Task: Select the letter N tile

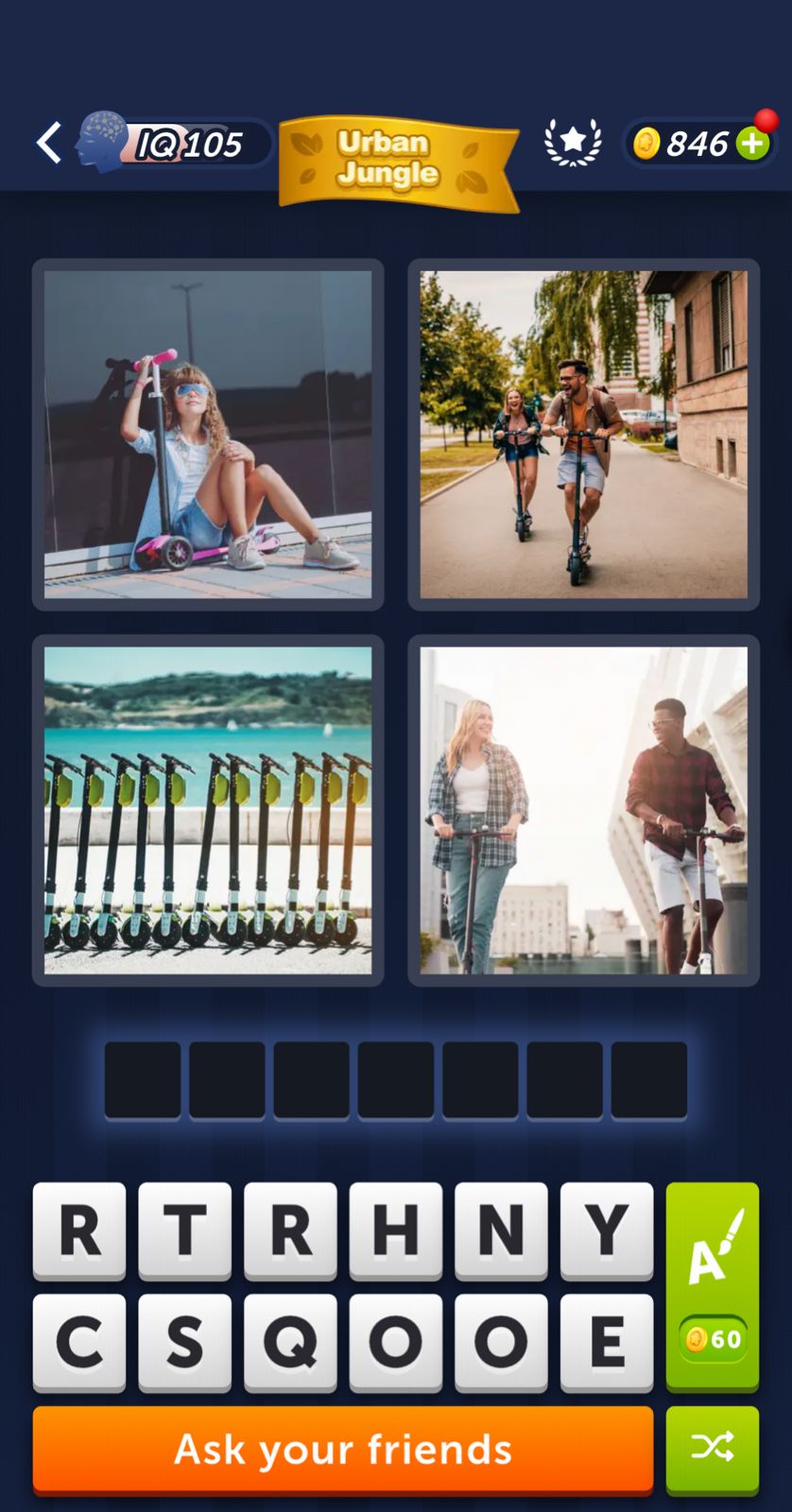Action: (501, 1229)
